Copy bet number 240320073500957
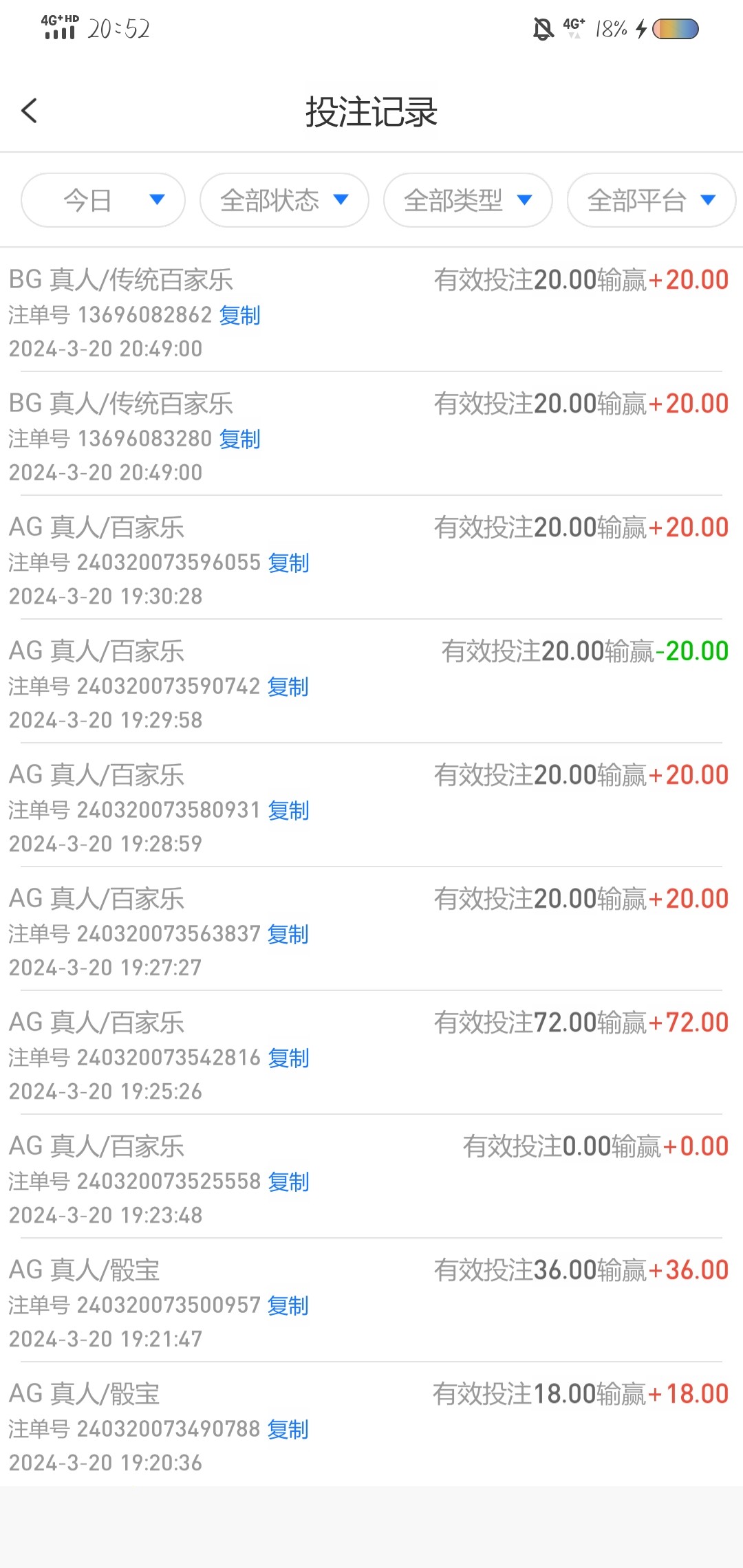The image size is (743, 1568). pos(288,1305)
